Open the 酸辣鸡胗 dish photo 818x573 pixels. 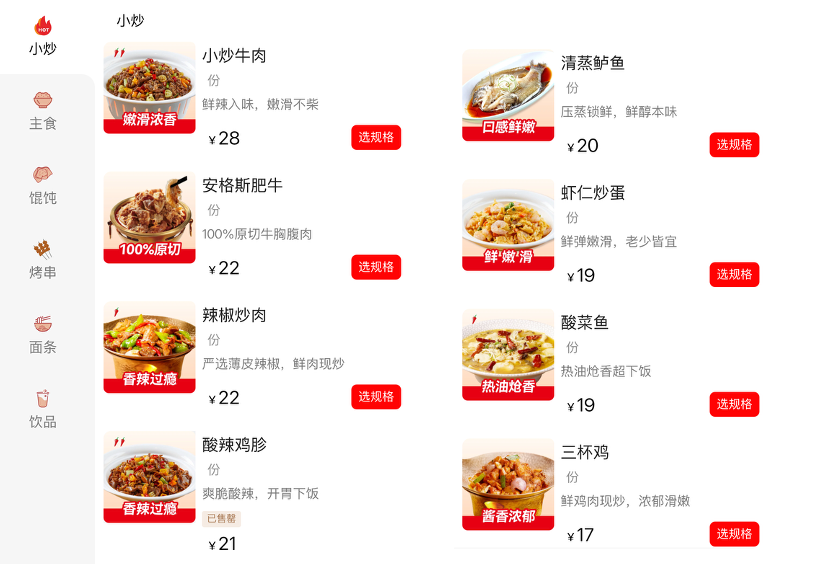(x=149, y=477)
